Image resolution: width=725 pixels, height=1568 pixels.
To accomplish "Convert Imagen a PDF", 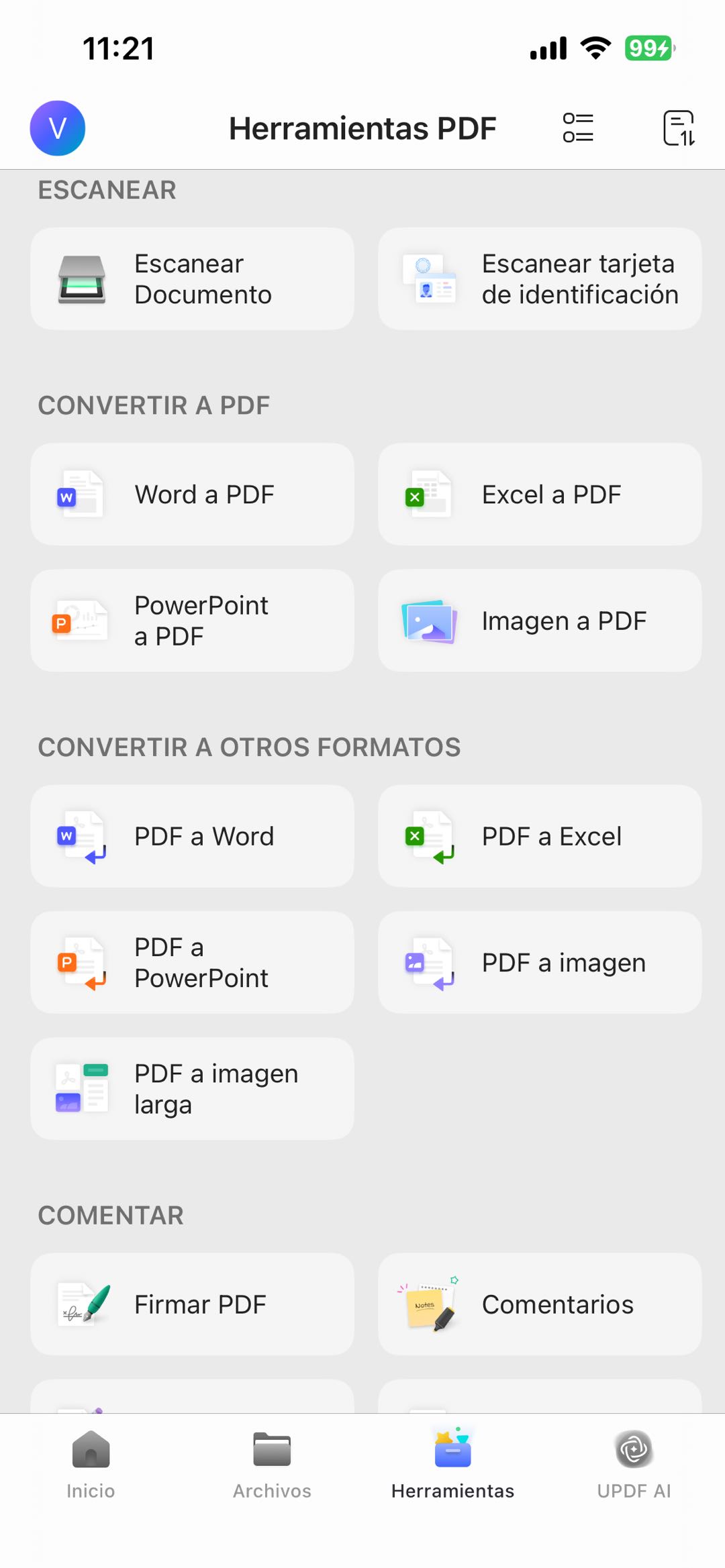I will tap(540, 621).
